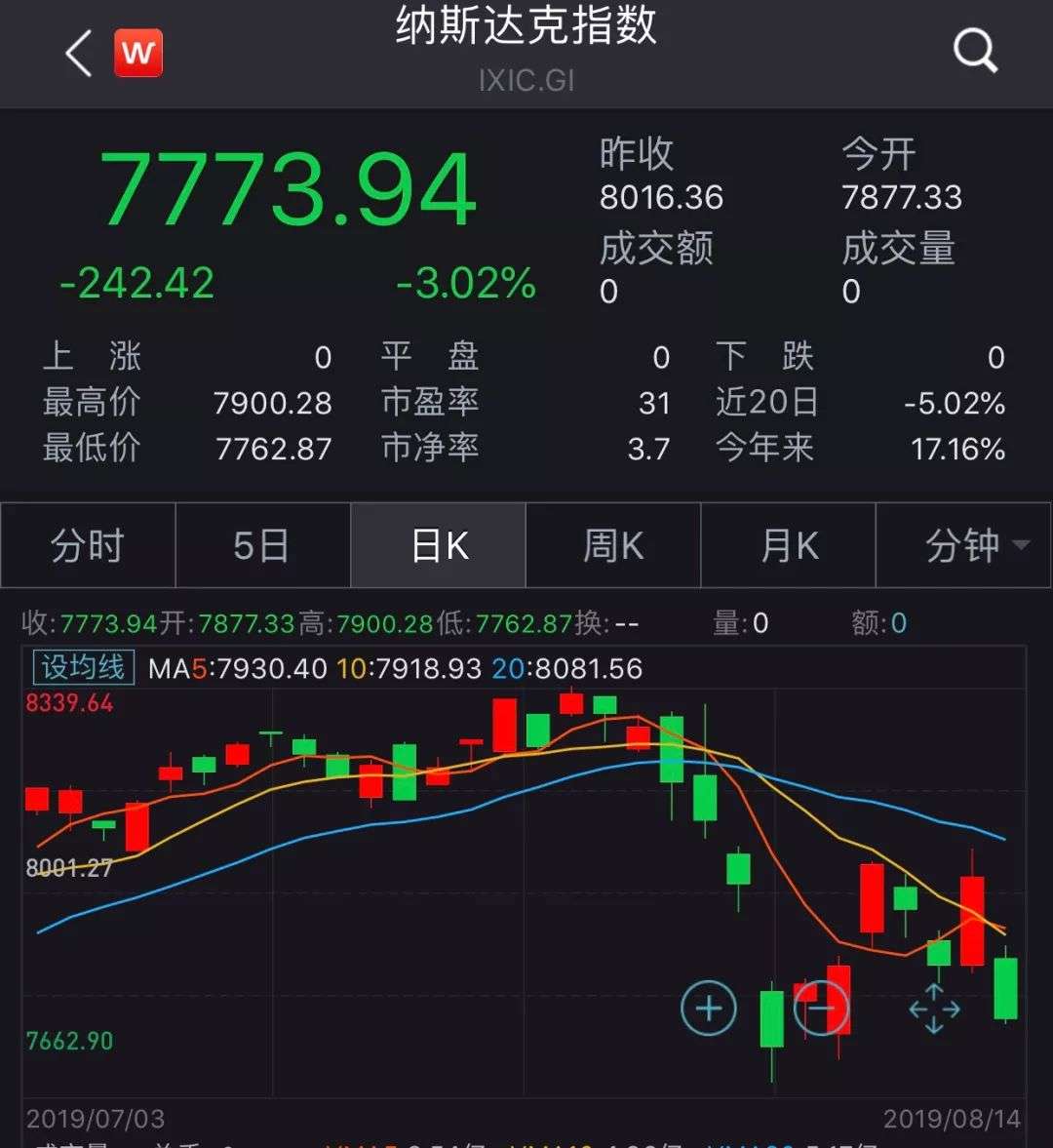Image resolution: width=1053 pixels, height=1148 pixels.
Task: Zoom out using the minus icon
Action: click(821, 1007)
